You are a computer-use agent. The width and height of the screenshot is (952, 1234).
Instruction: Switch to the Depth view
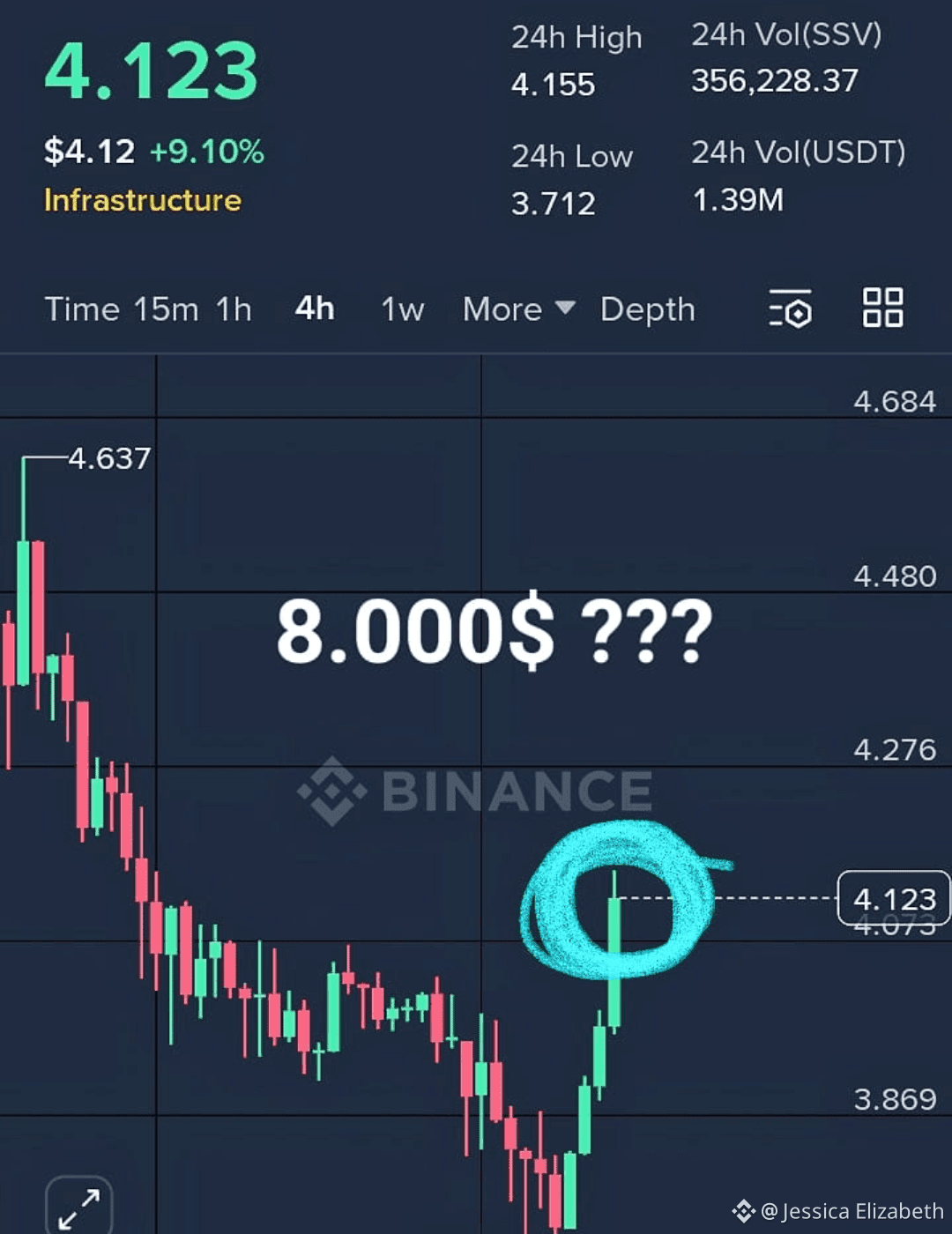pos(648,309)
